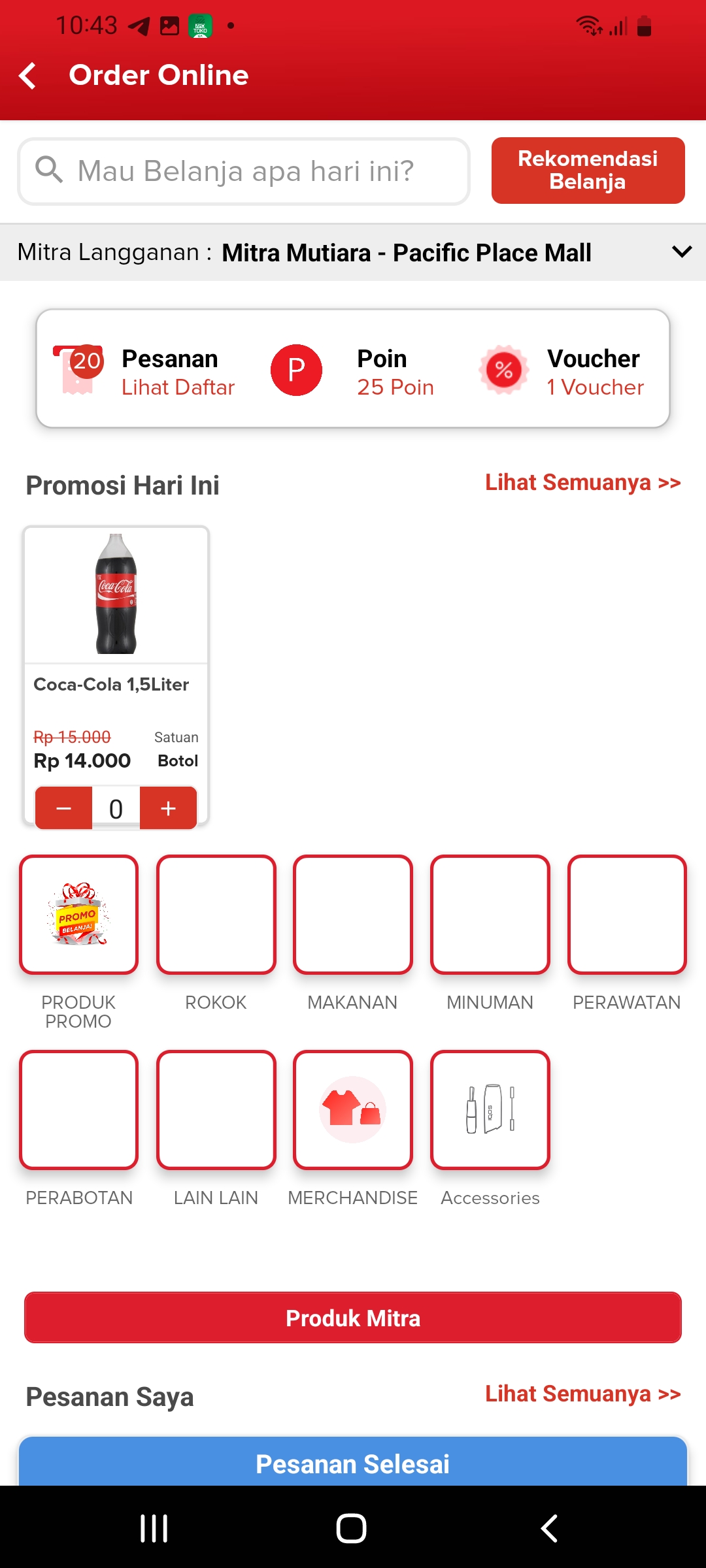Viewport: 706px width, 1568px height.
Task: Open Rekomendasi Belanja
Action: [588, 171]
